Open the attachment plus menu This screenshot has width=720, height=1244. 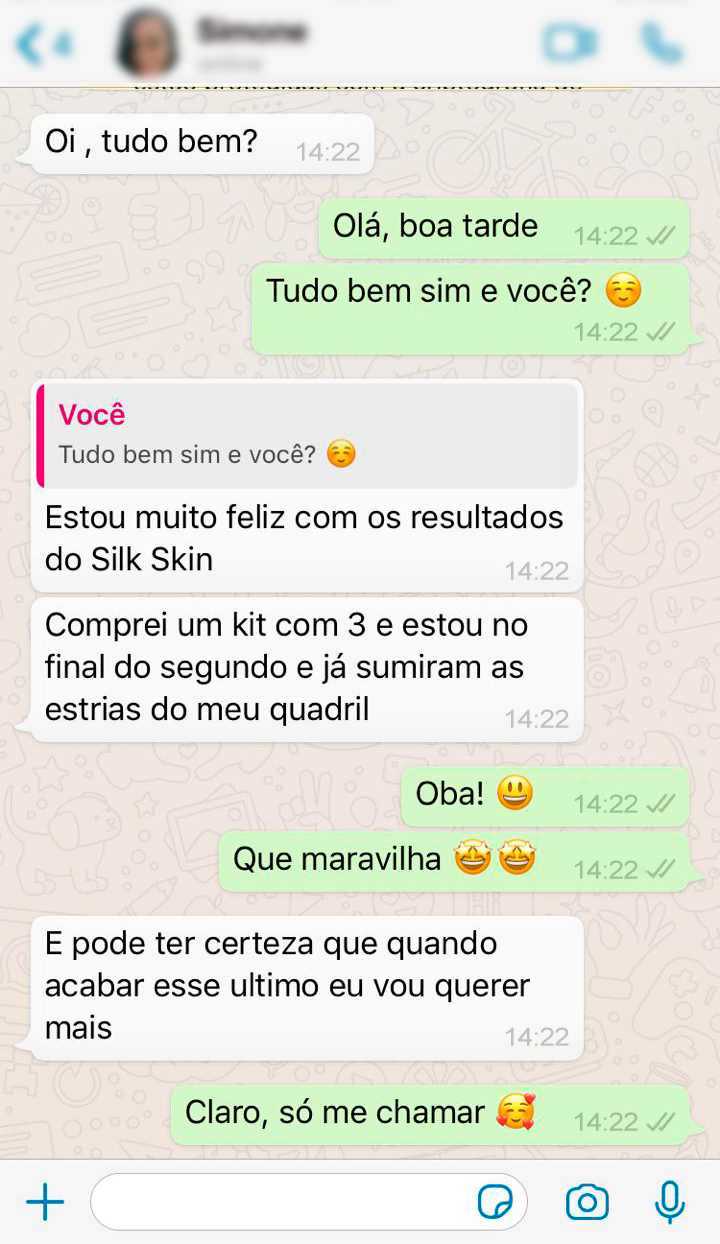click(x=44, y=1202)
